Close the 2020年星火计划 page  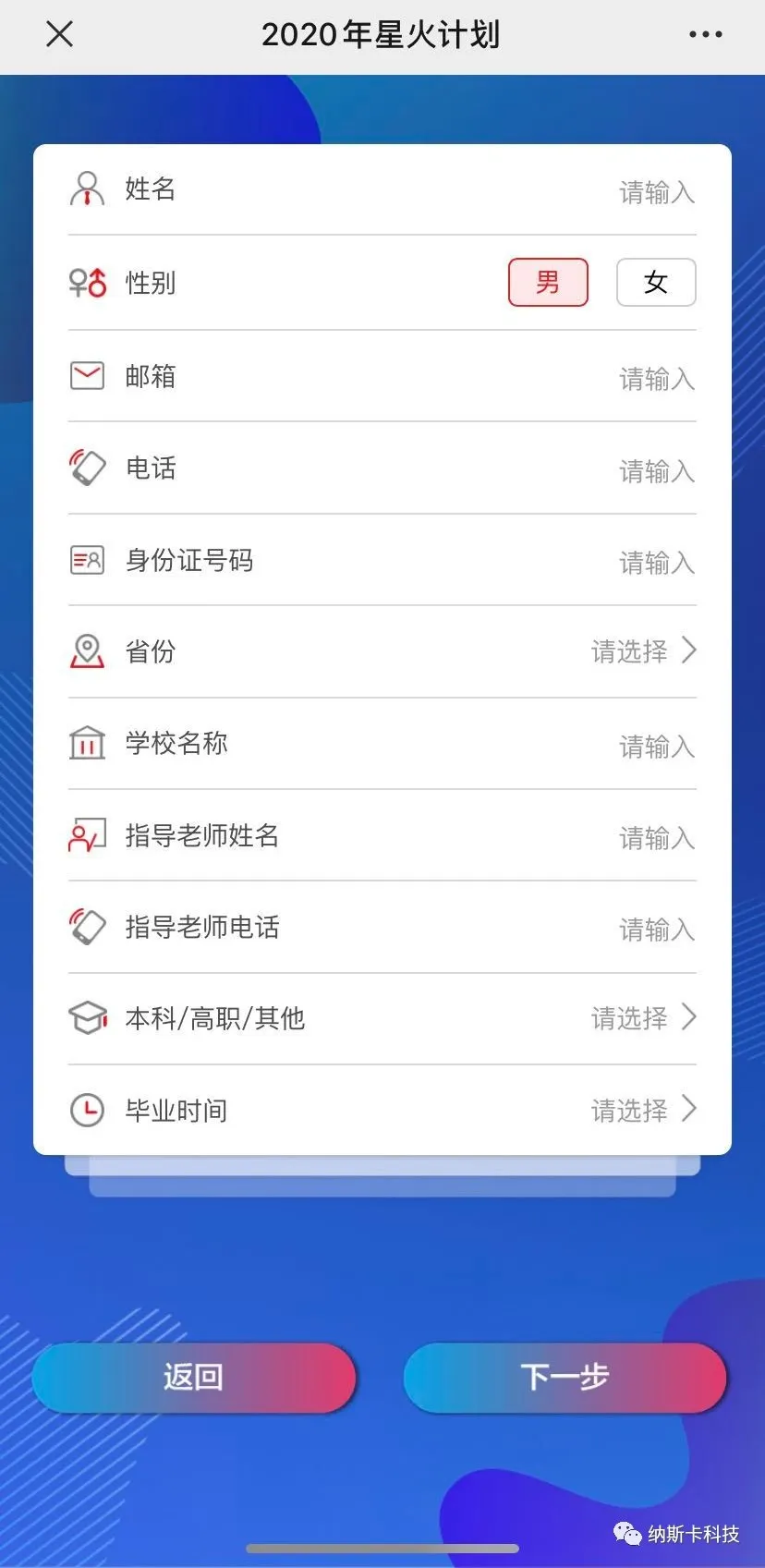click(59, 35)
